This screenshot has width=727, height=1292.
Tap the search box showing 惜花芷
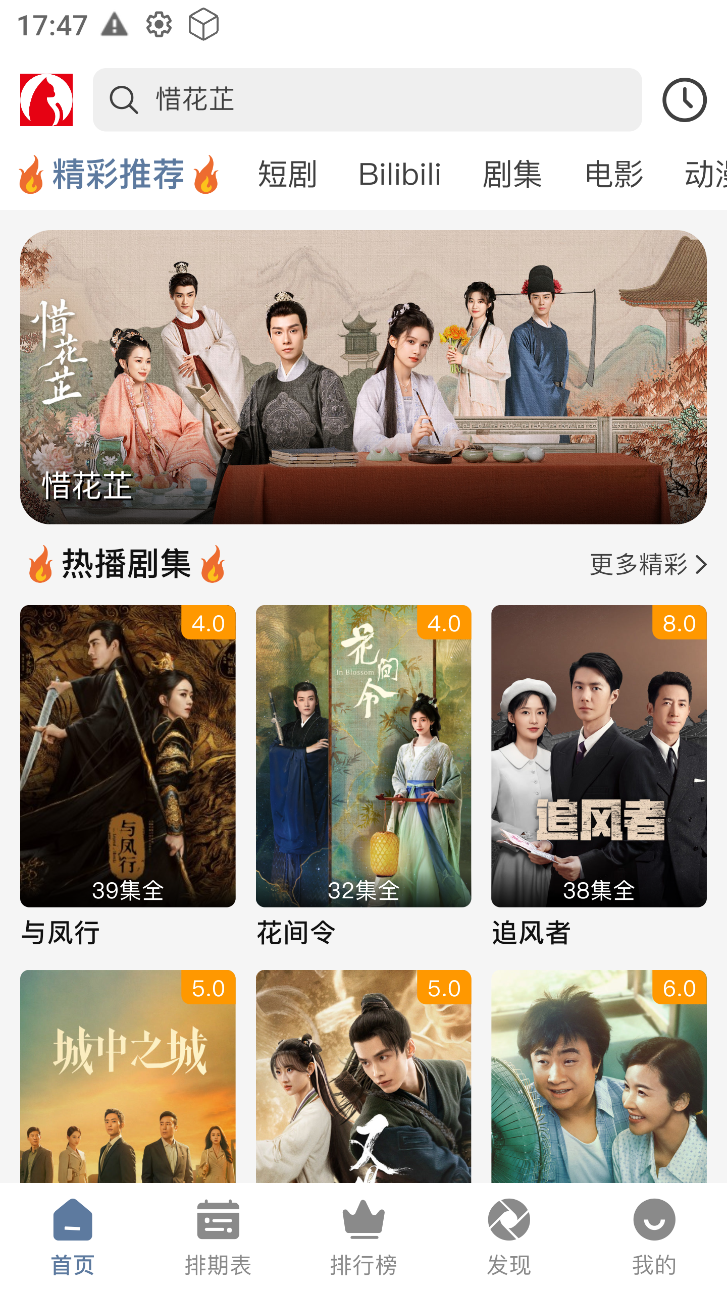click(x=366, y=100)
